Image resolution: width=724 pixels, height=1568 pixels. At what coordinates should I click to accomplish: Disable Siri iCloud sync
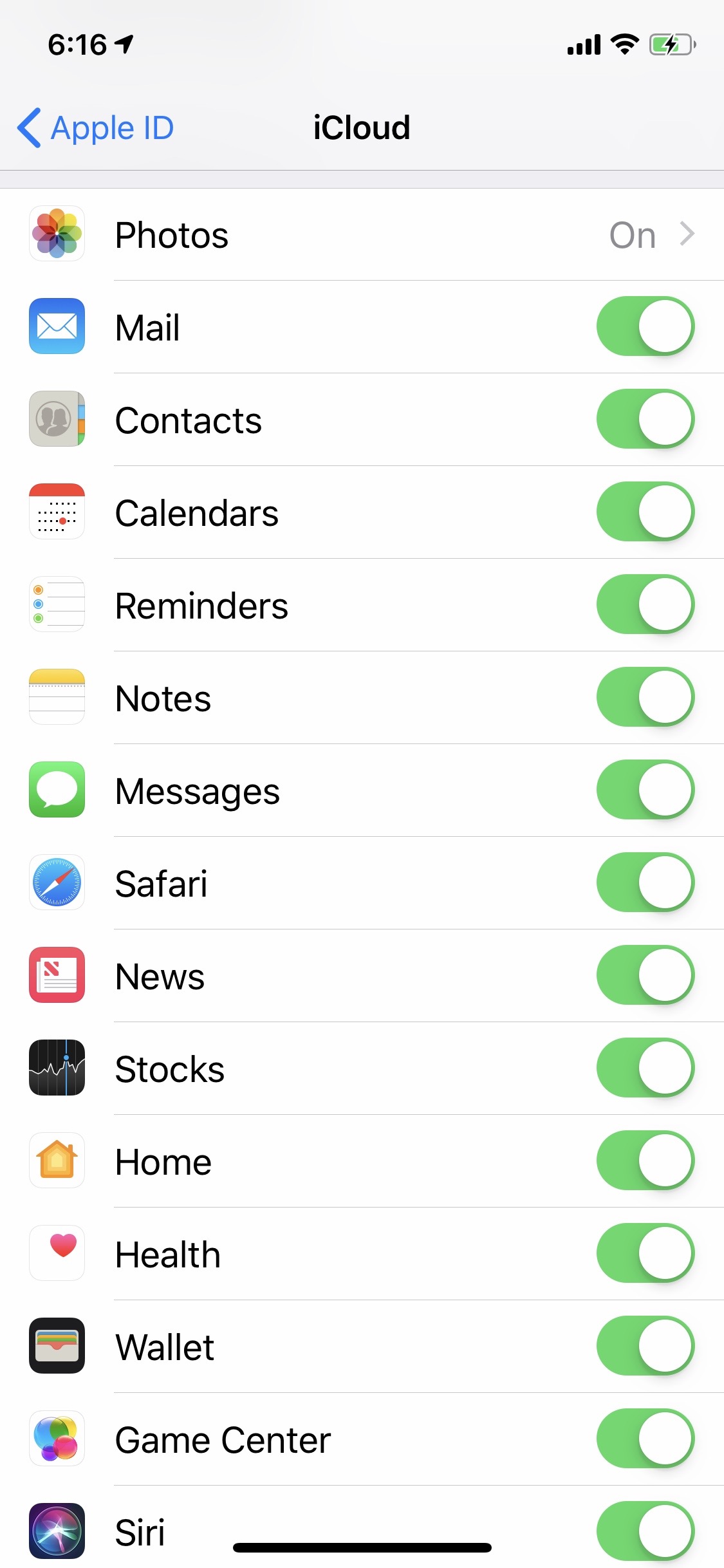tap(645, 1530)
